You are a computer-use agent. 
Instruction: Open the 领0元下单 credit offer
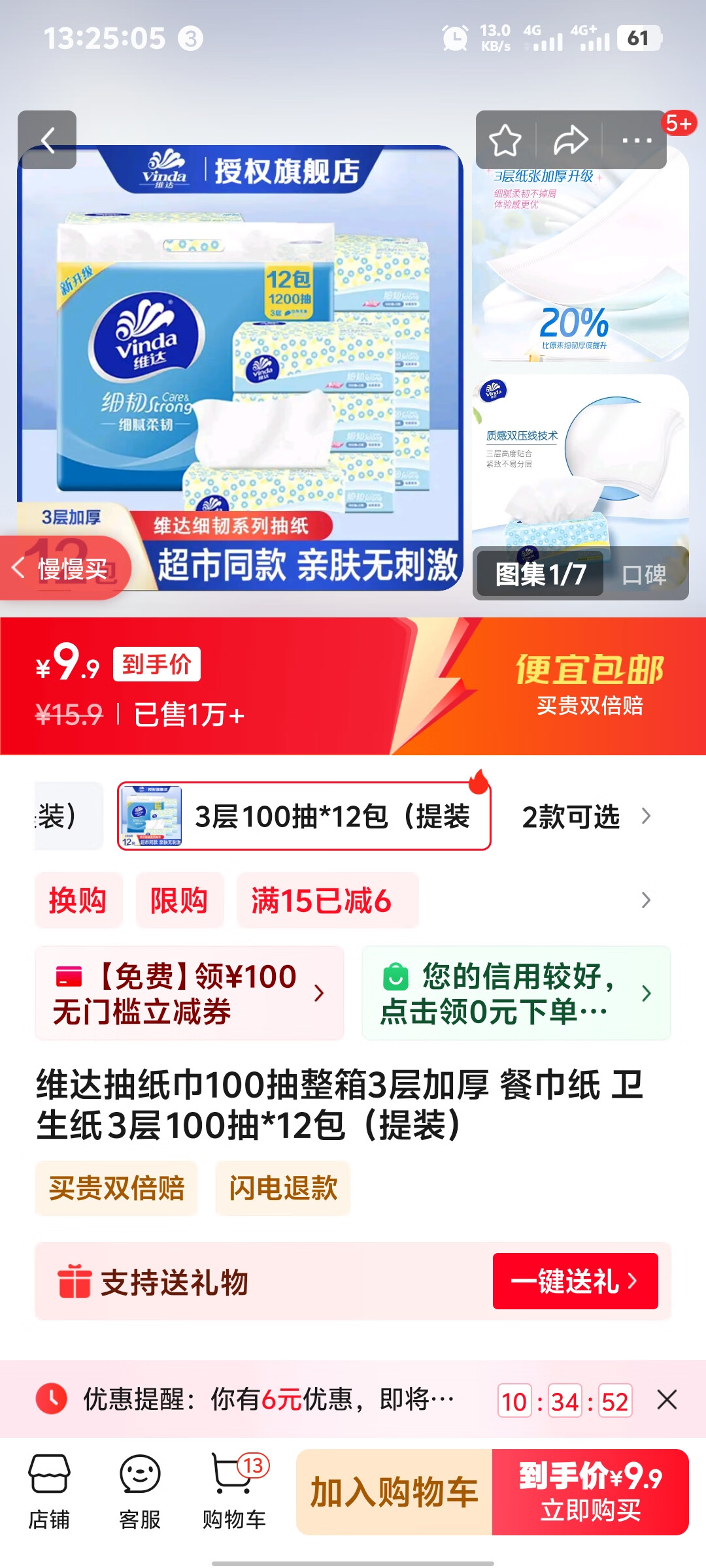point(516,993)
